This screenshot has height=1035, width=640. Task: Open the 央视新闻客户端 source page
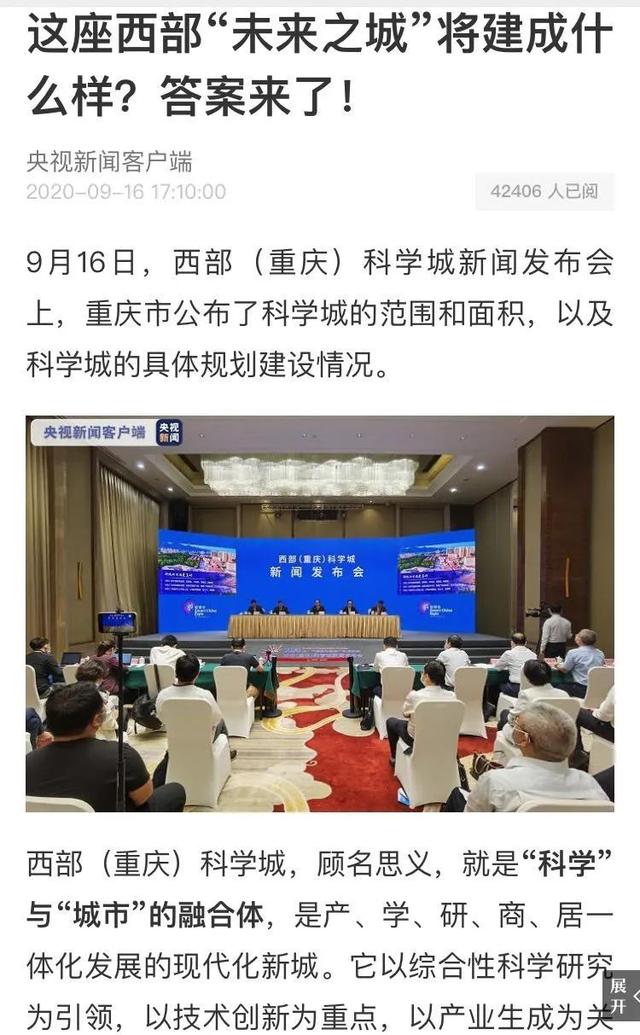click(109, 161)
